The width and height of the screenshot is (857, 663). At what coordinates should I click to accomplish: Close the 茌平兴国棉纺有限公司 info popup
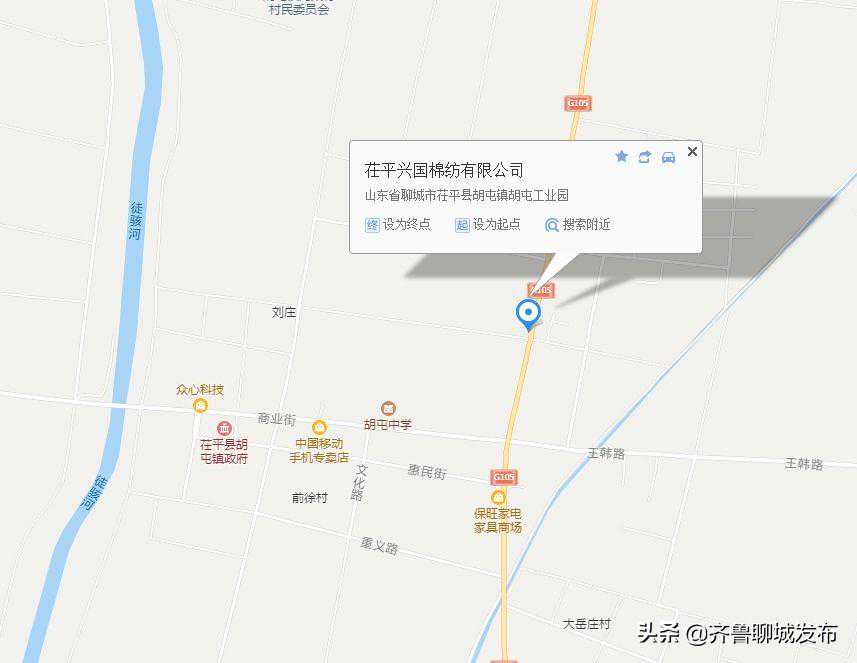click(x=692, y=151)
